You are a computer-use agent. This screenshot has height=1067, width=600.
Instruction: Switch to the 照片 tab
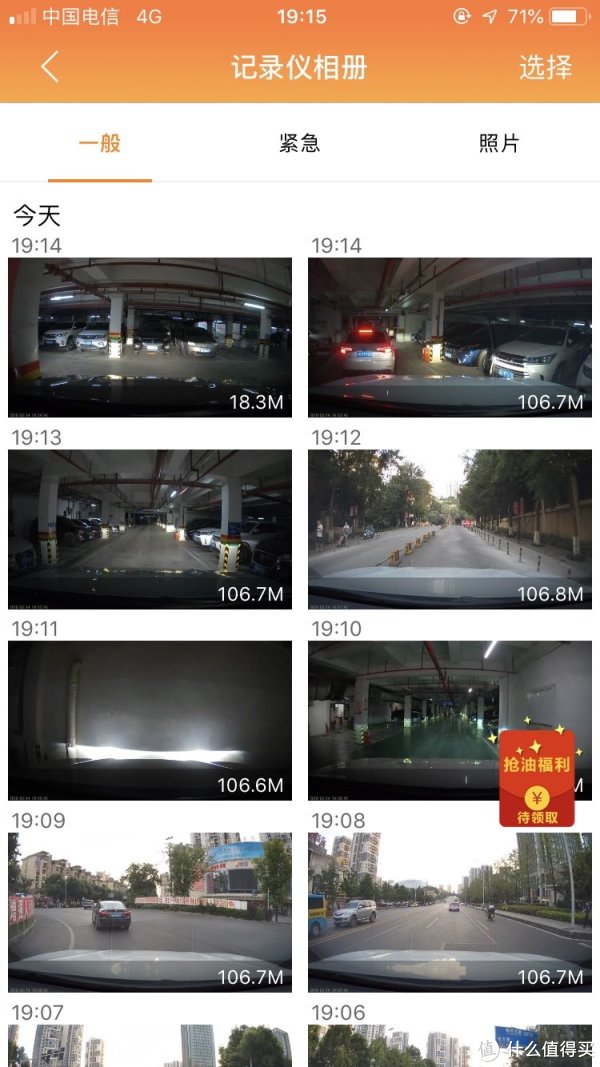(499, 143)
